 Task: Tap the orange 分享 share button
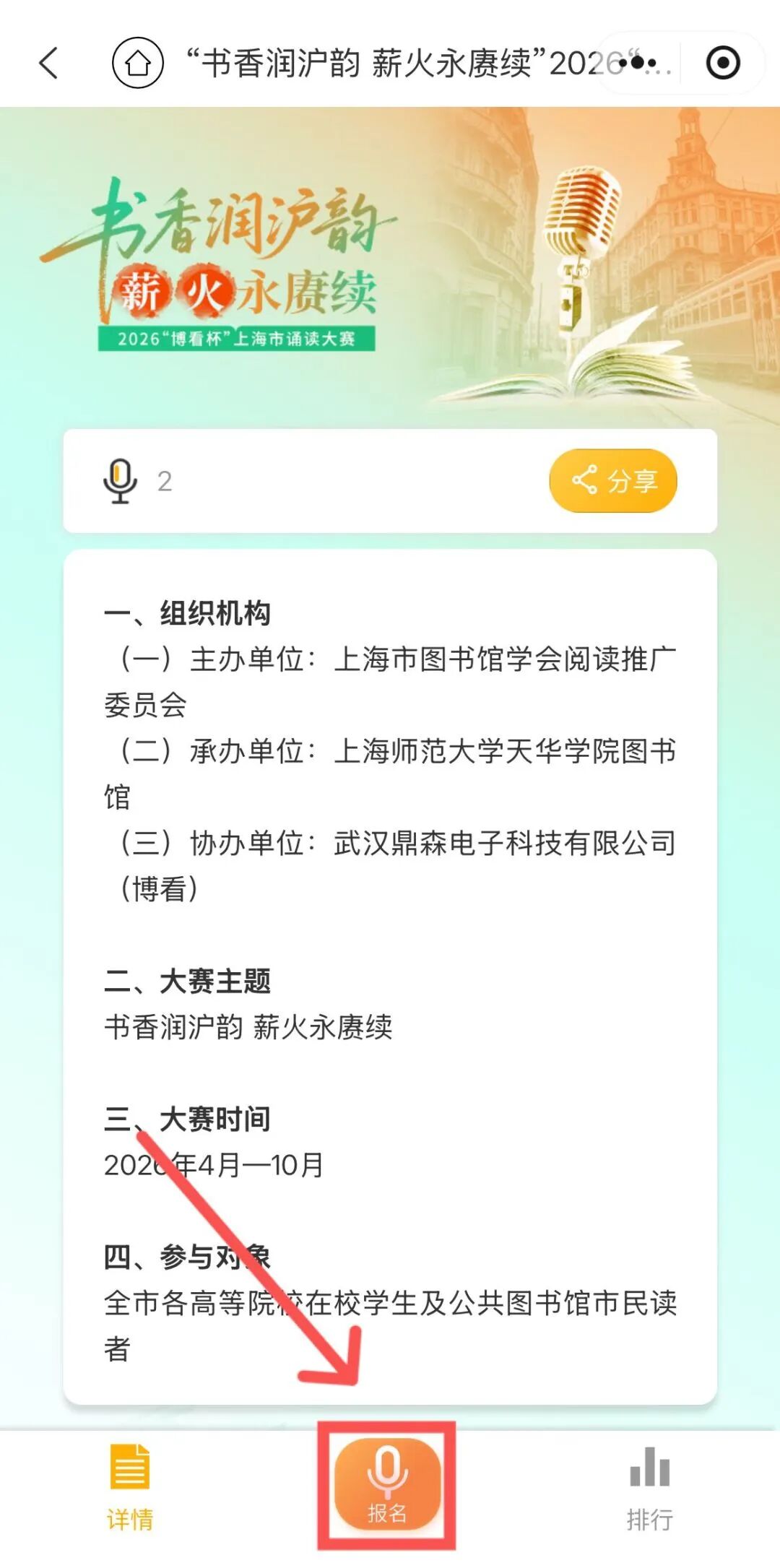point(613,481)
